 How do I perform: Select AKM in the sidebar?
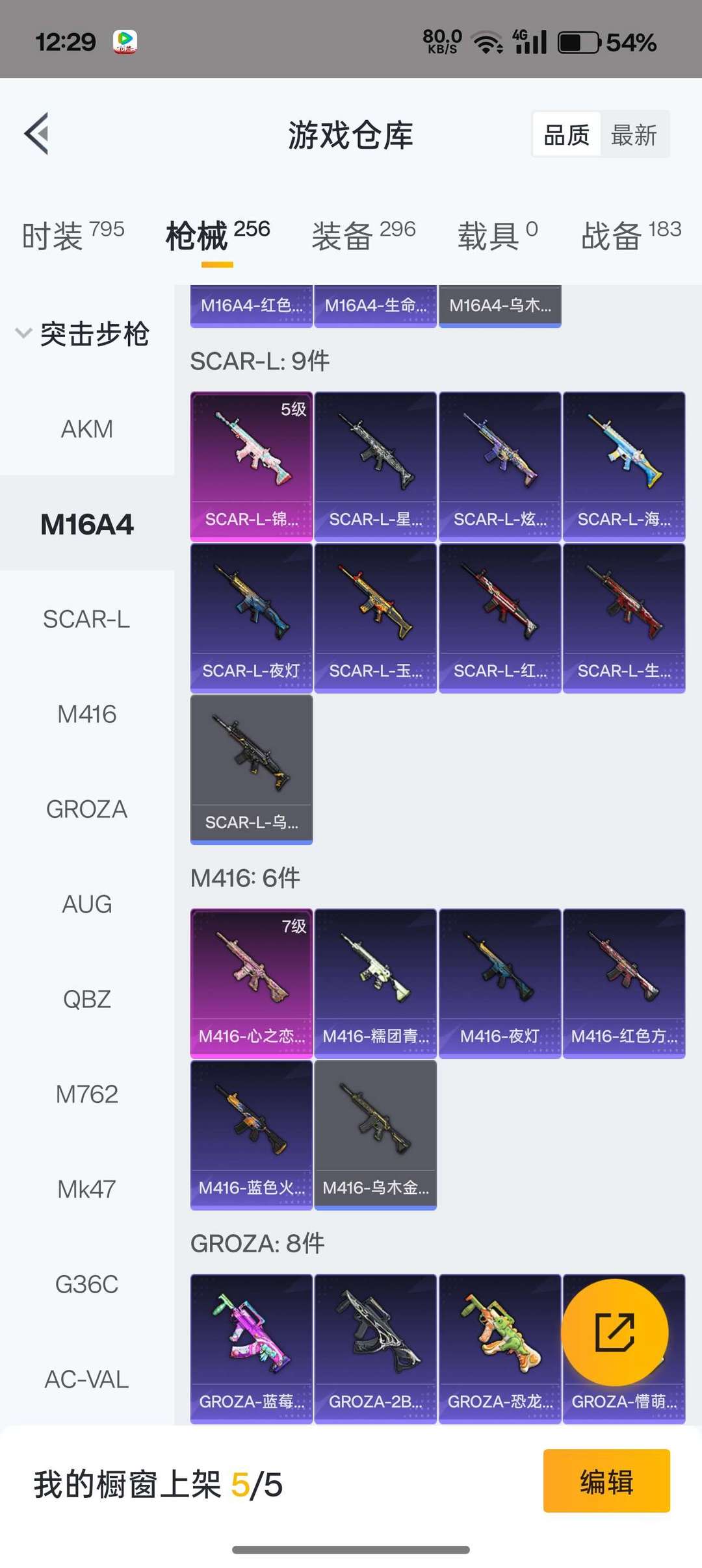pyautogui.click(x=87, y=429)
